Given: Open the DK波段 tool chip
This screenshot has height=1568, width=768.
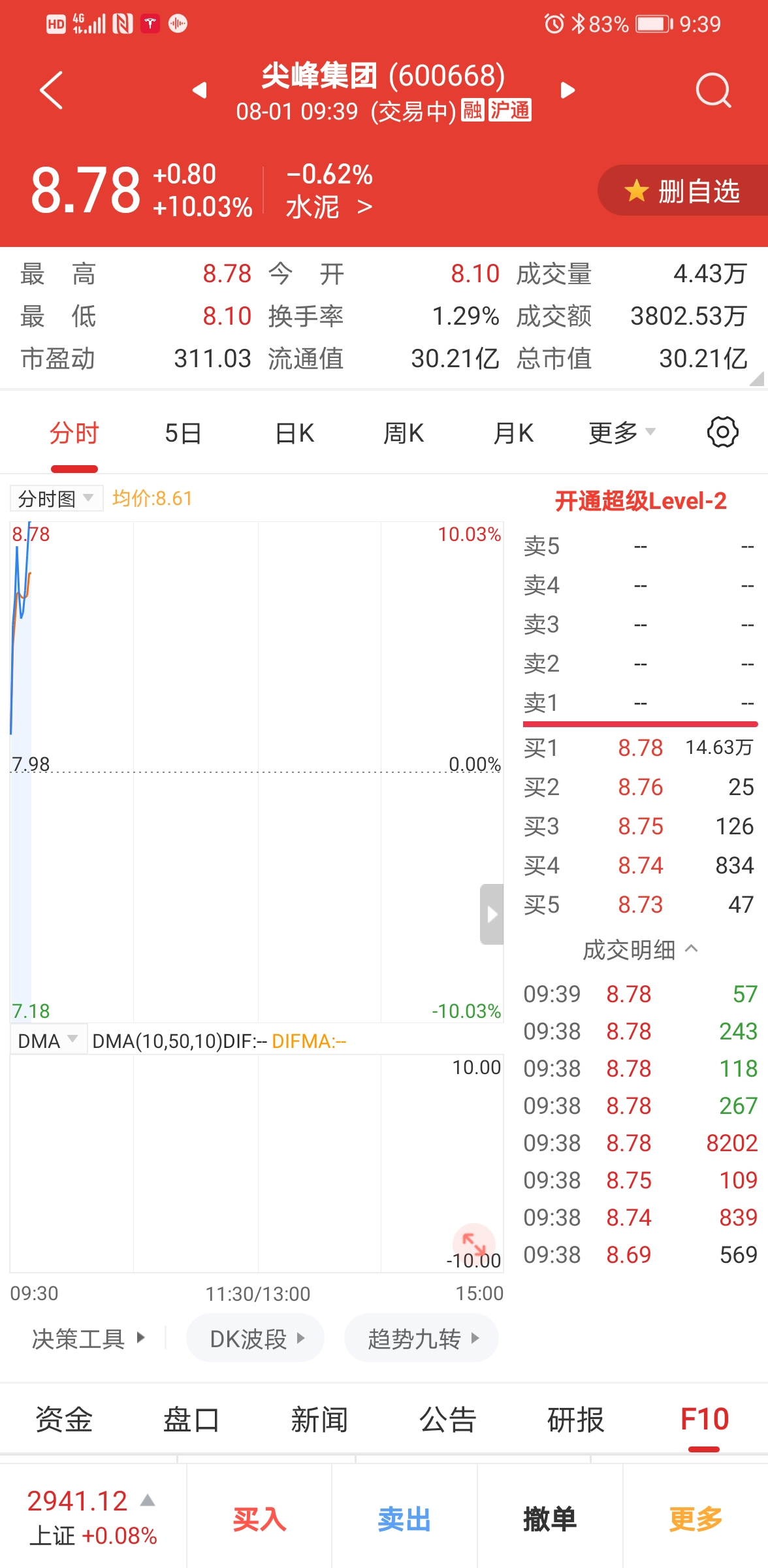Looking at the screenshot, I should point(255,1339).
